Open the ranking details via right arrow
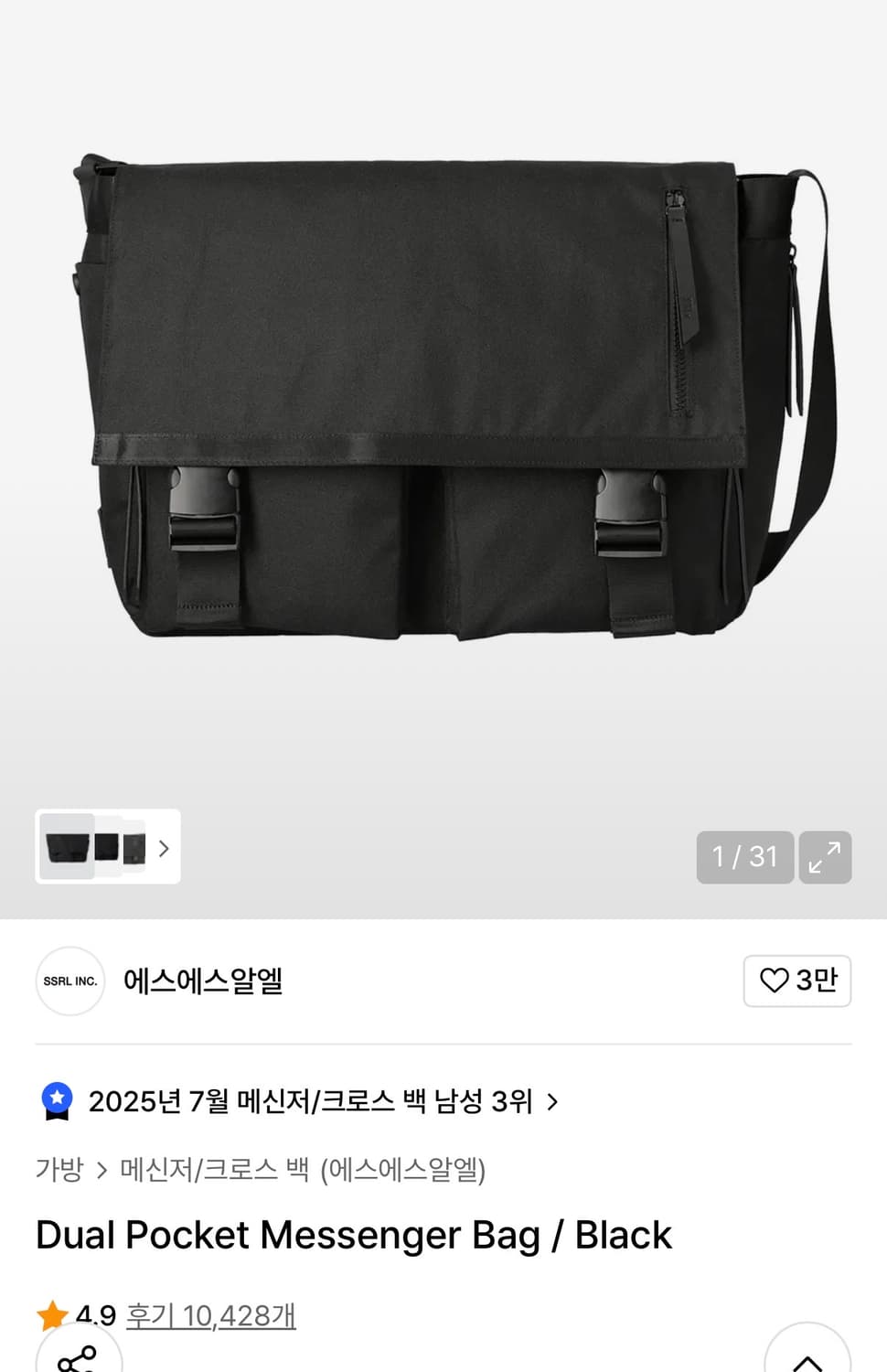This screenshot has width=887, height=1372. pos(552,1102)
